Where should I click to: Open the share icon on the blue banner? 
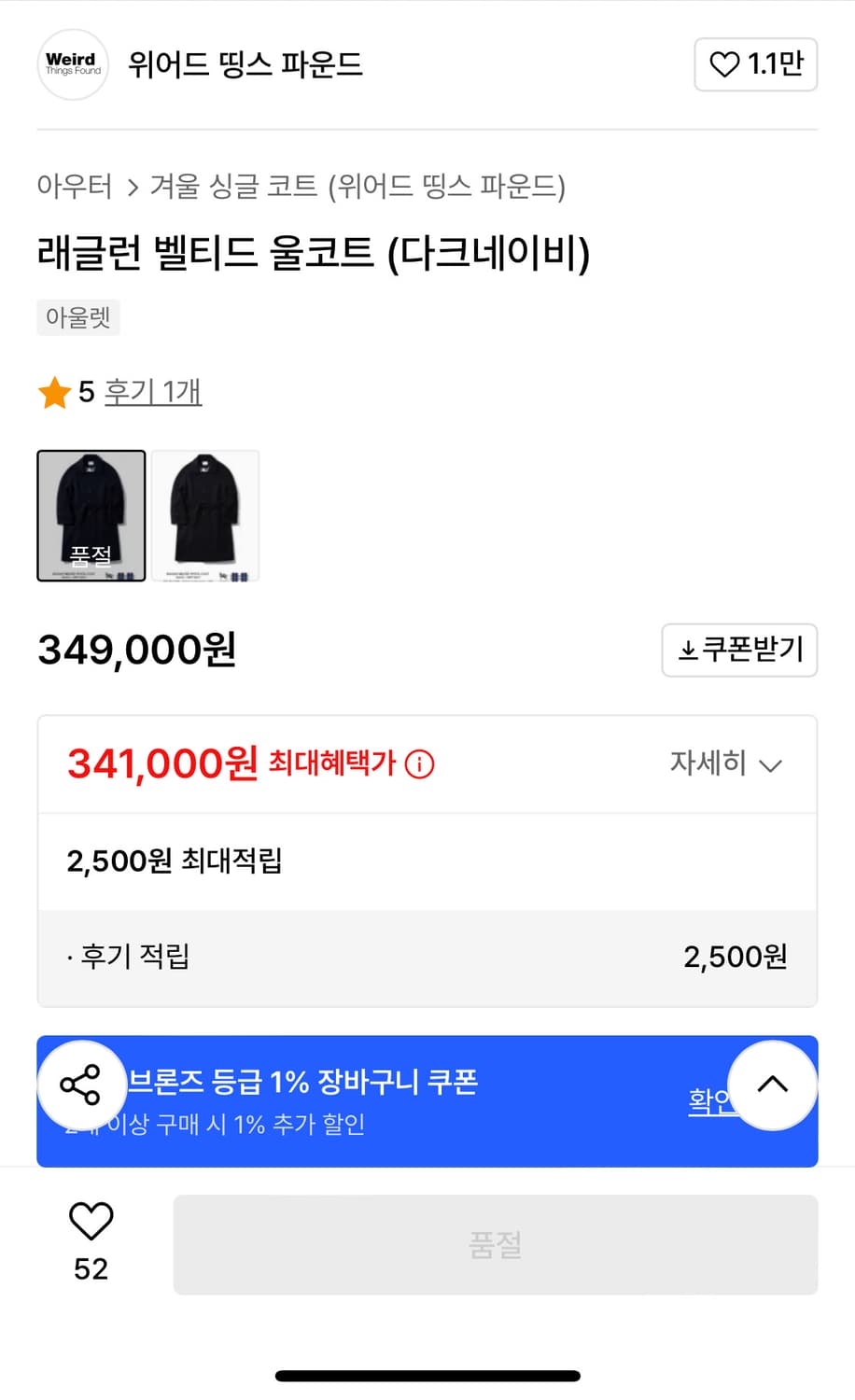coord(82,1085)
